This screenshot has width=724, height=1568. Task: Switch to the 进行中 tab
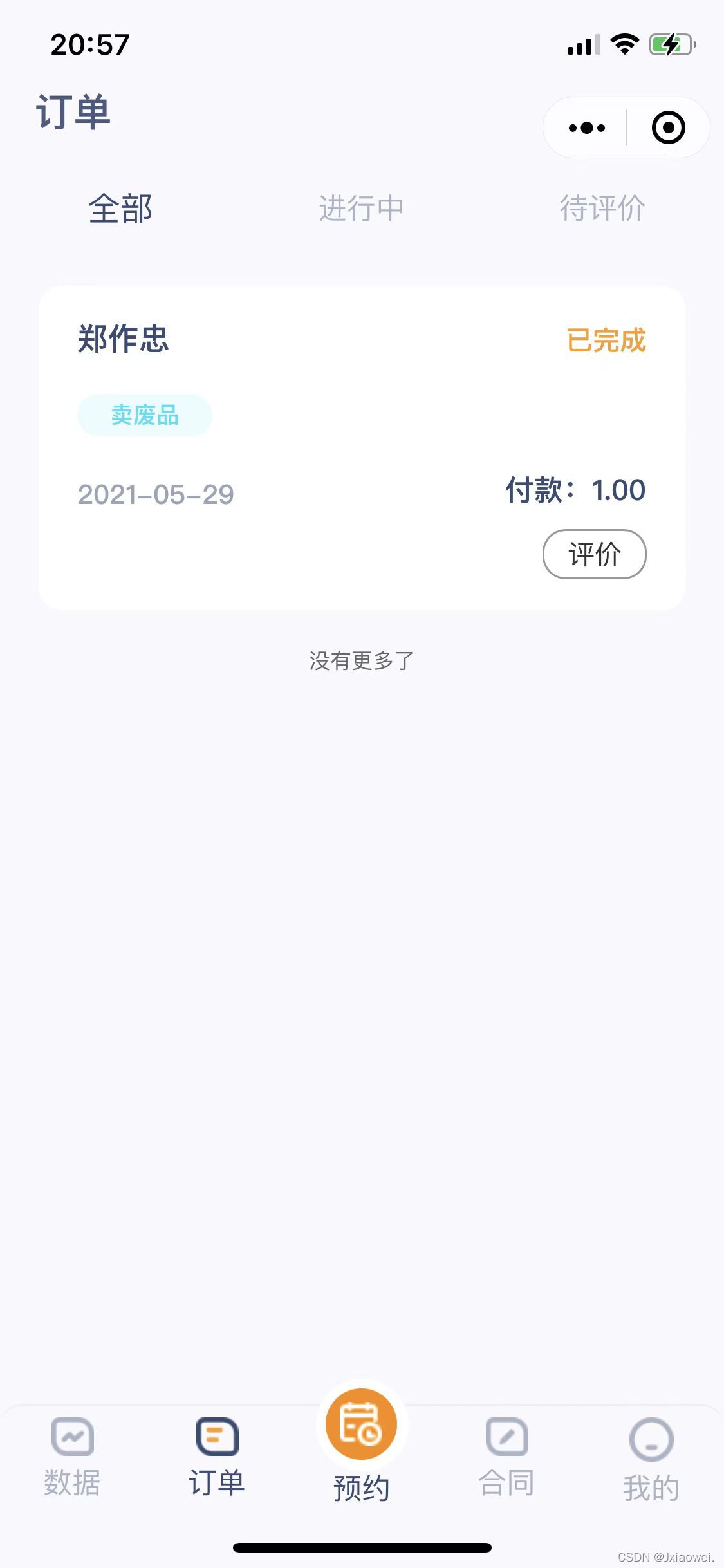pos(361,209)
